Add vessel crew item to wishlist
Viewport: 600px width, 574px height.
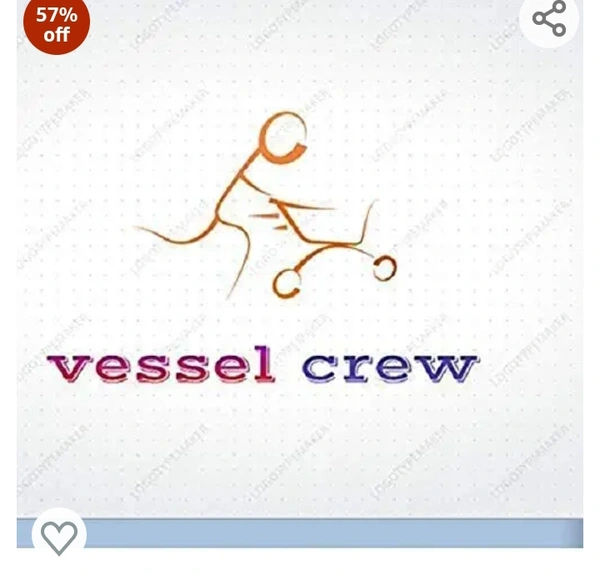(59, 537)
